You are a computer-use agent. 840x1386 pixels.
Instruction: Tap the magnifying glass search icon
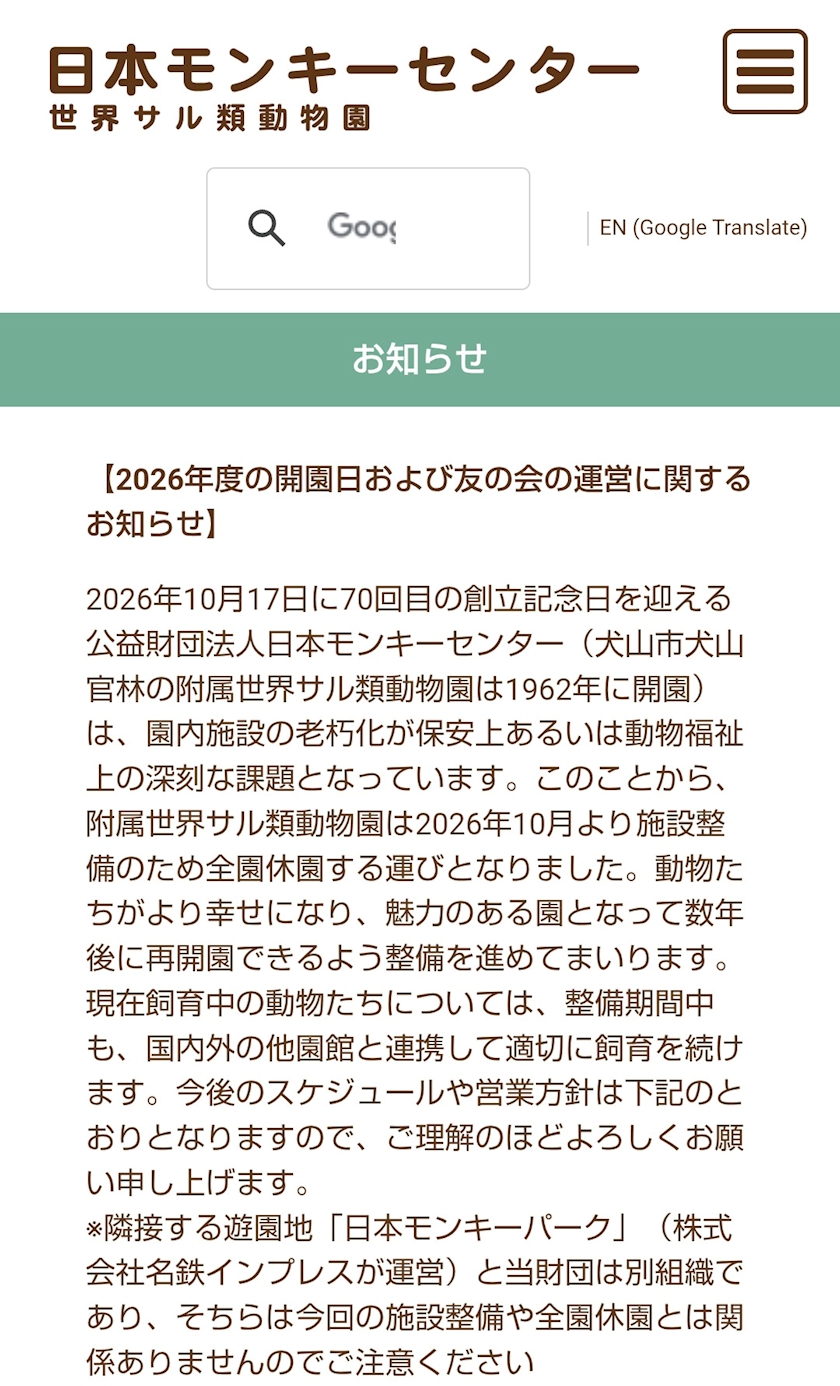[267, 228]
